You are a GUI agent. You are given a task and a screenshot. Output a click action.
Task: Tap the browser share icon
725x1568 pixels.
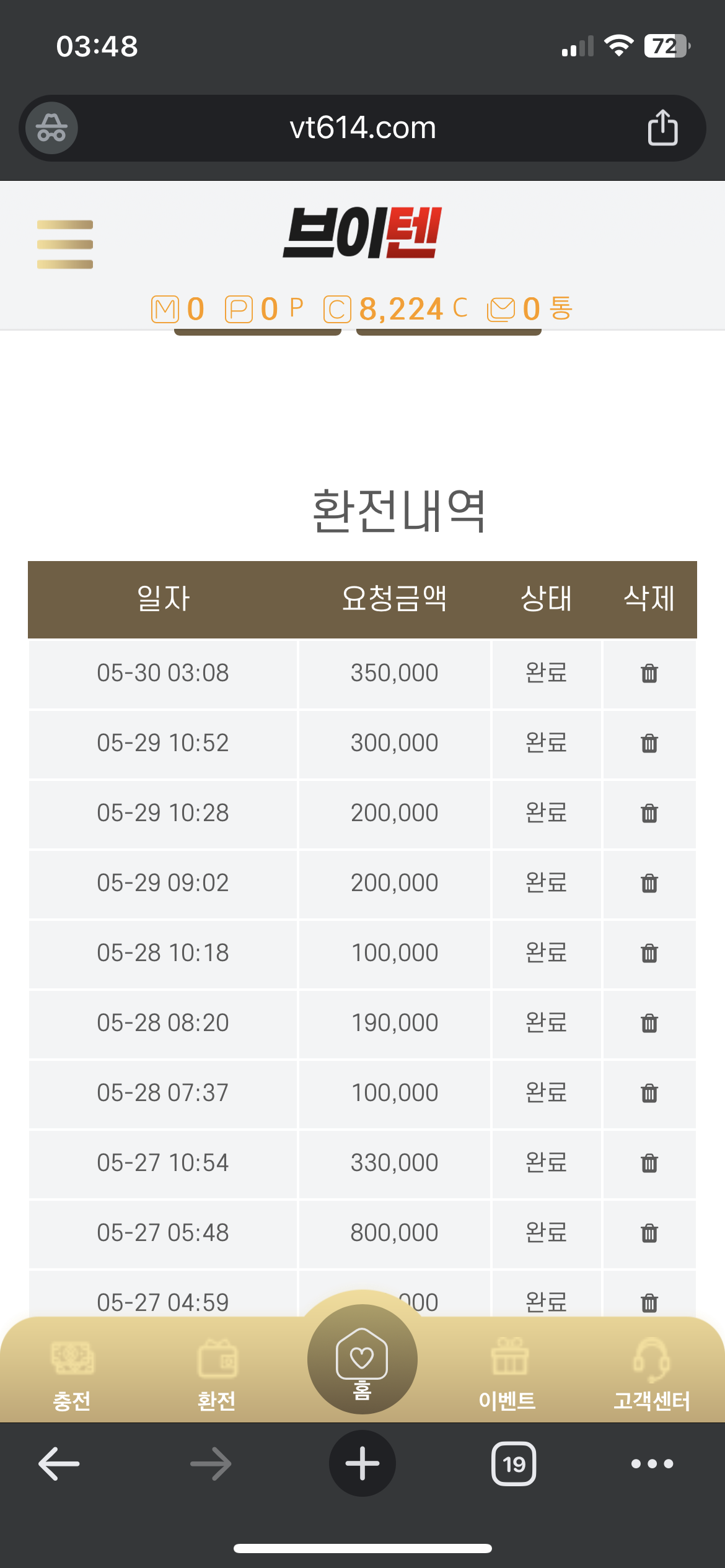click(x=662, y=128)
